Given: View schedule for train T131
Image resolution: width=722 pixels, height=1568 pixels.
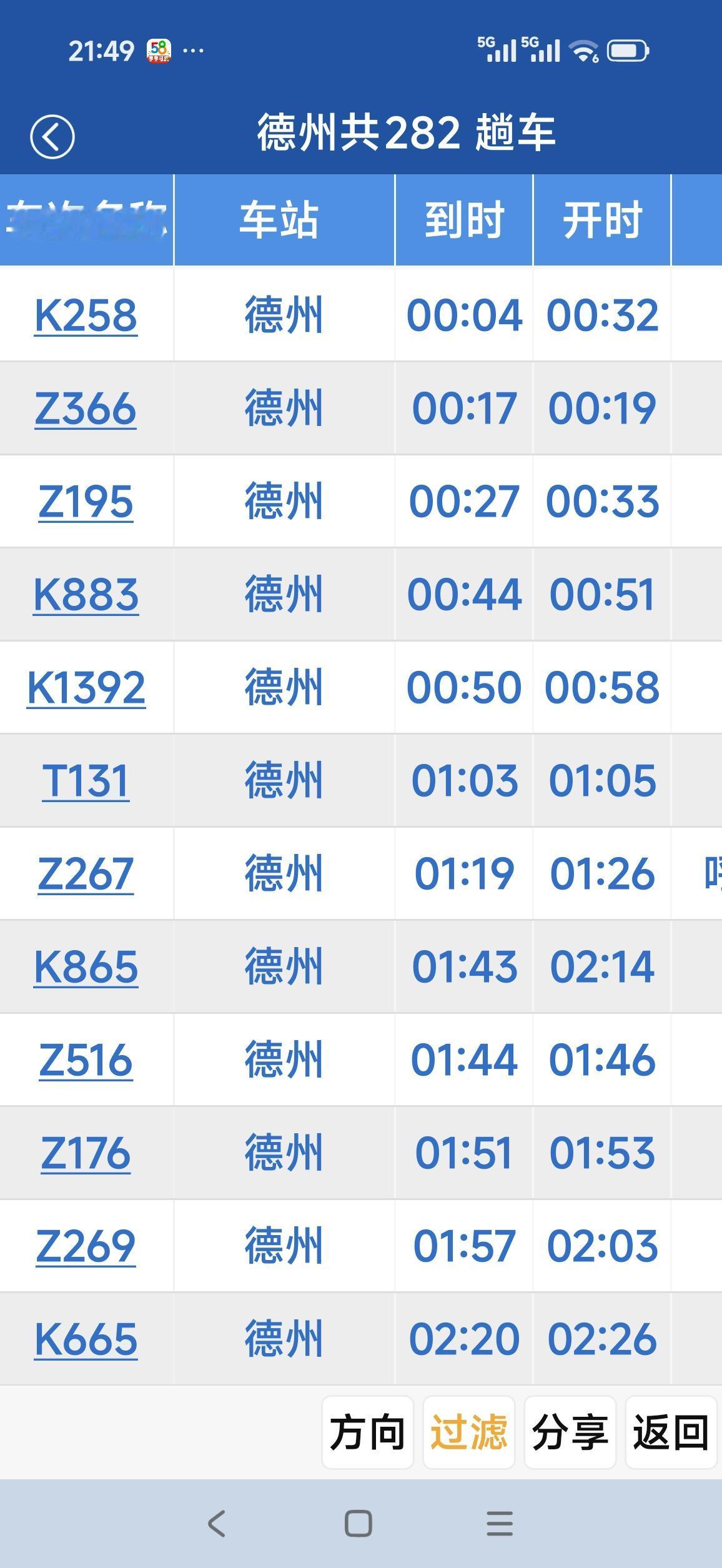Looking at the screenshot, I should (86, 780).
